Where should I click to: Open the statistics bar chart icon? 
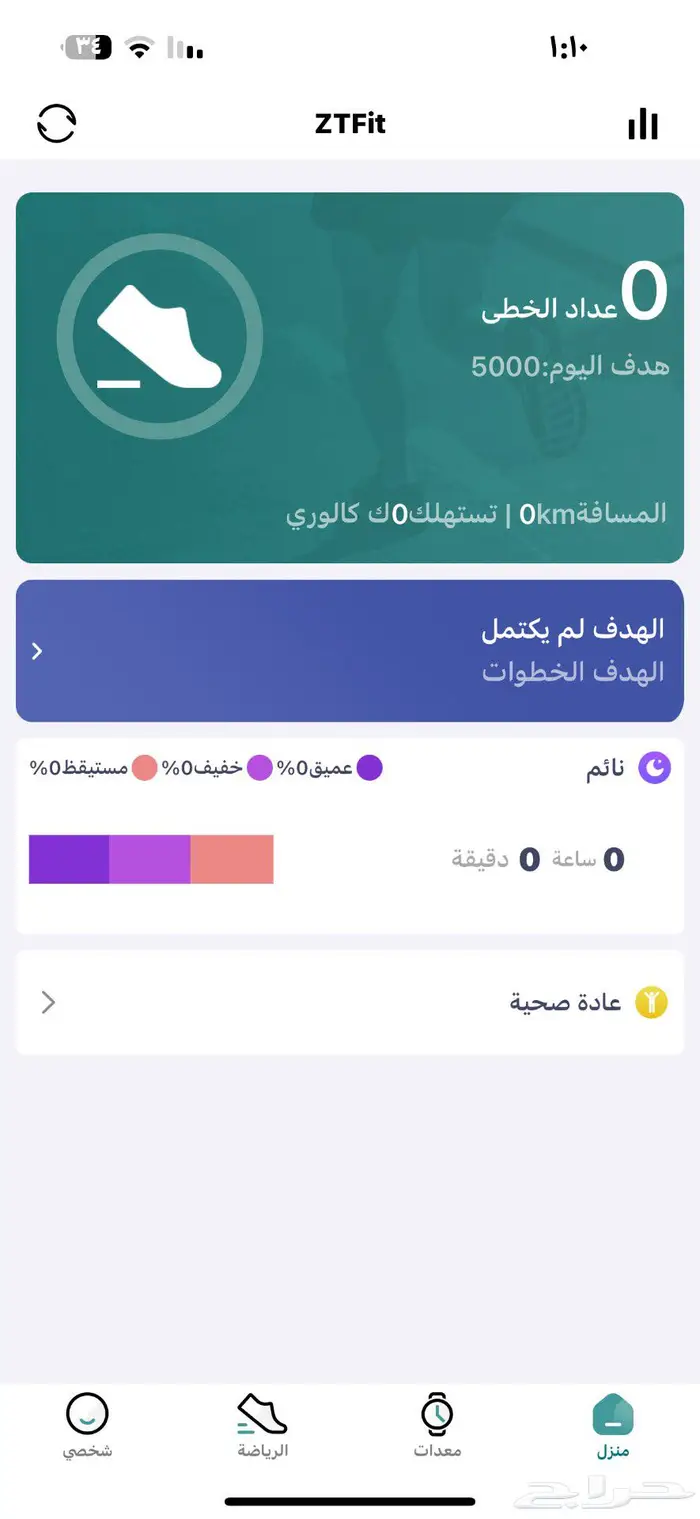643,124
